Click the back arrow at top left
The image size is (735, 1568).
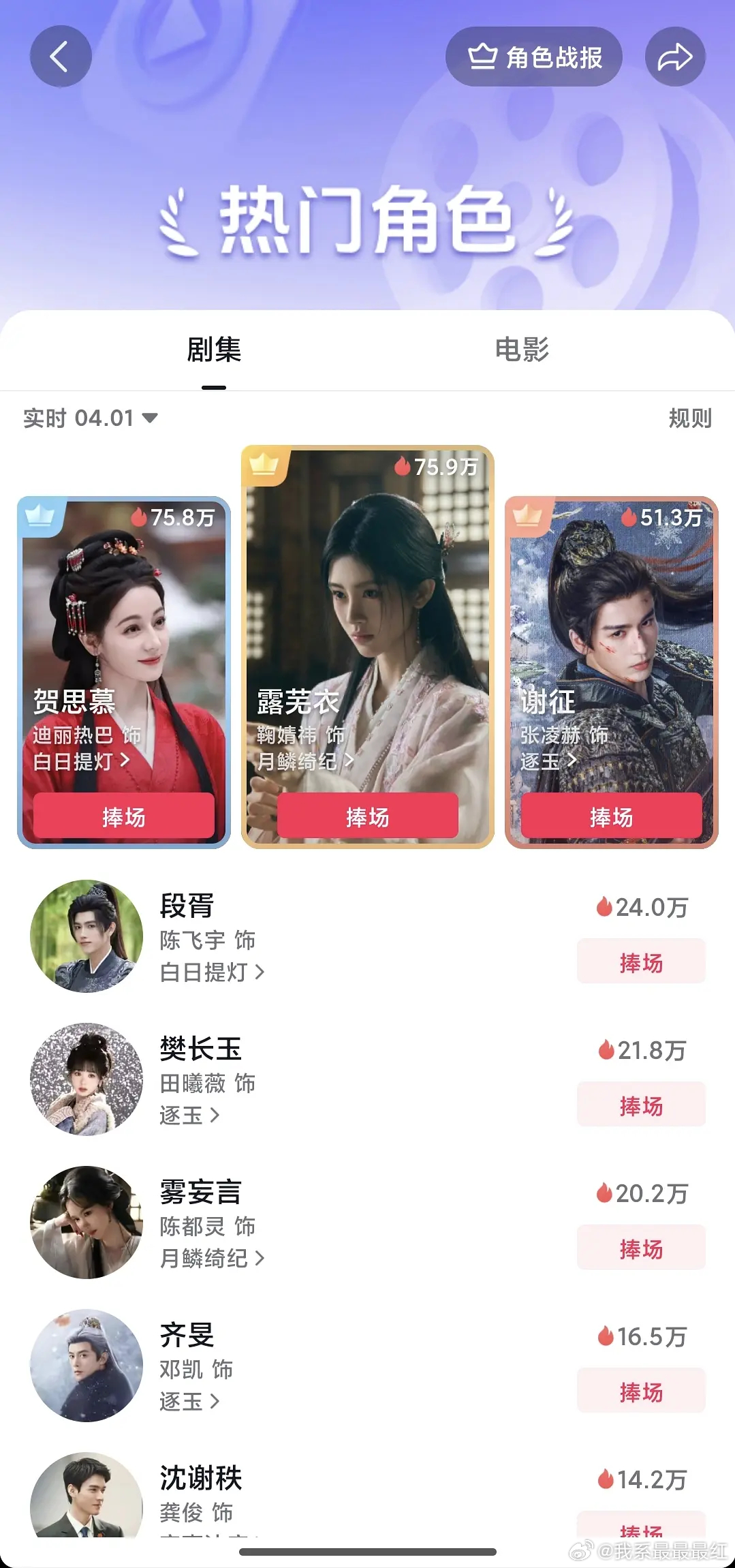tap(61, 56)
